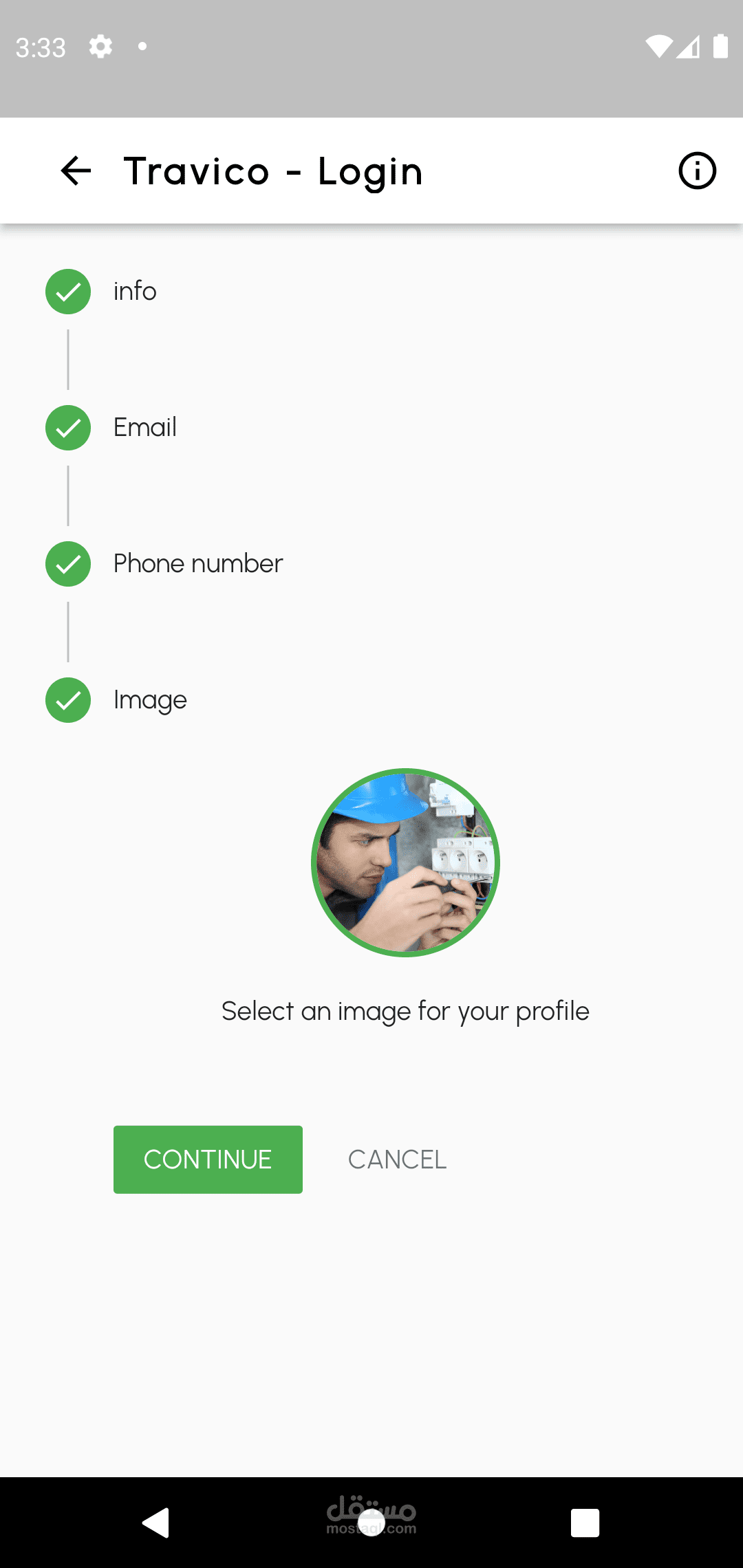Image resolution: width=743 pixels, height=1568 pixels.
Task: Select the Phone number step
Action: tap(371, 564)
